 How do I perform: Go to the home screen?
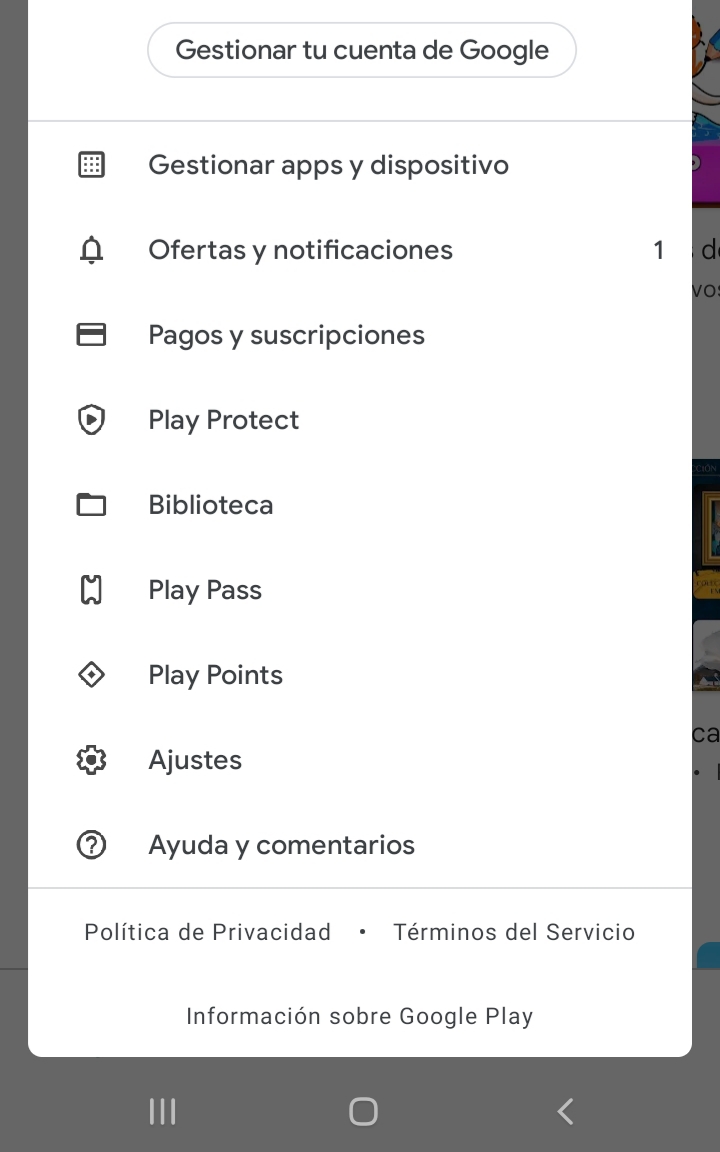tap(363, 1112)
